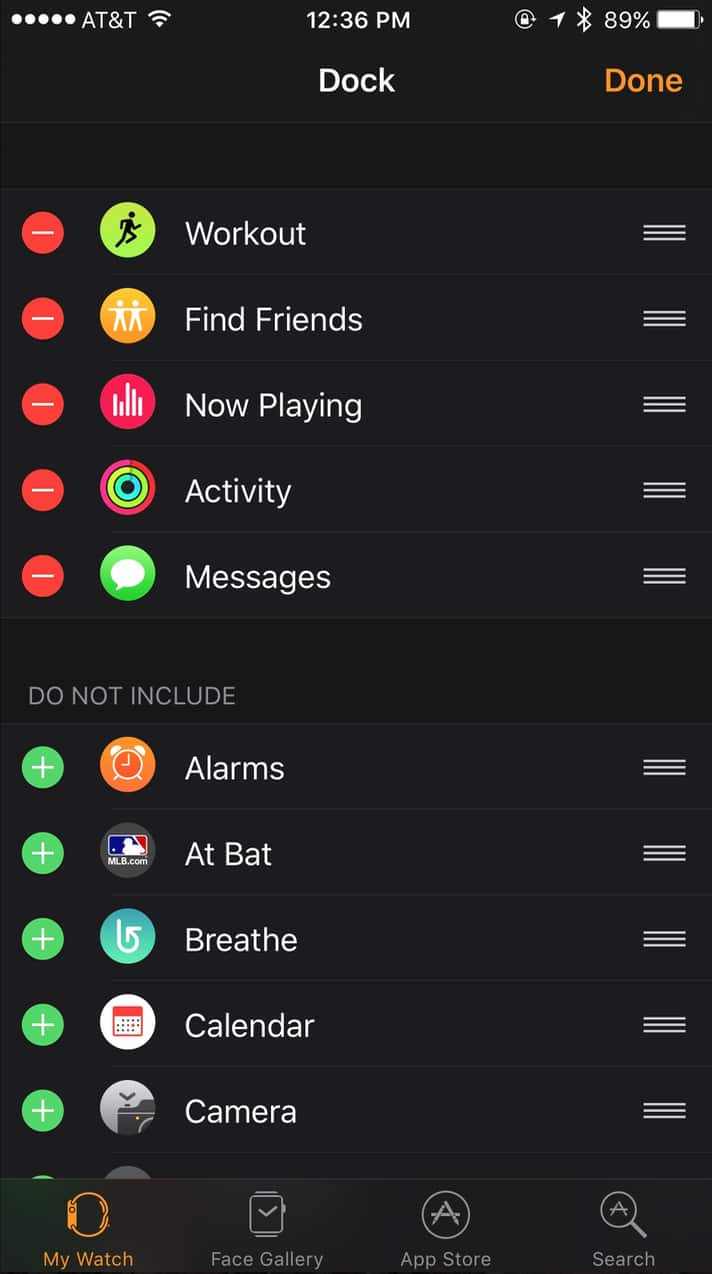Image resolution: width=712 pixels, height=1274 pixels.
Task: Add Camera to the Dock
Action: tap(42, 1111)
